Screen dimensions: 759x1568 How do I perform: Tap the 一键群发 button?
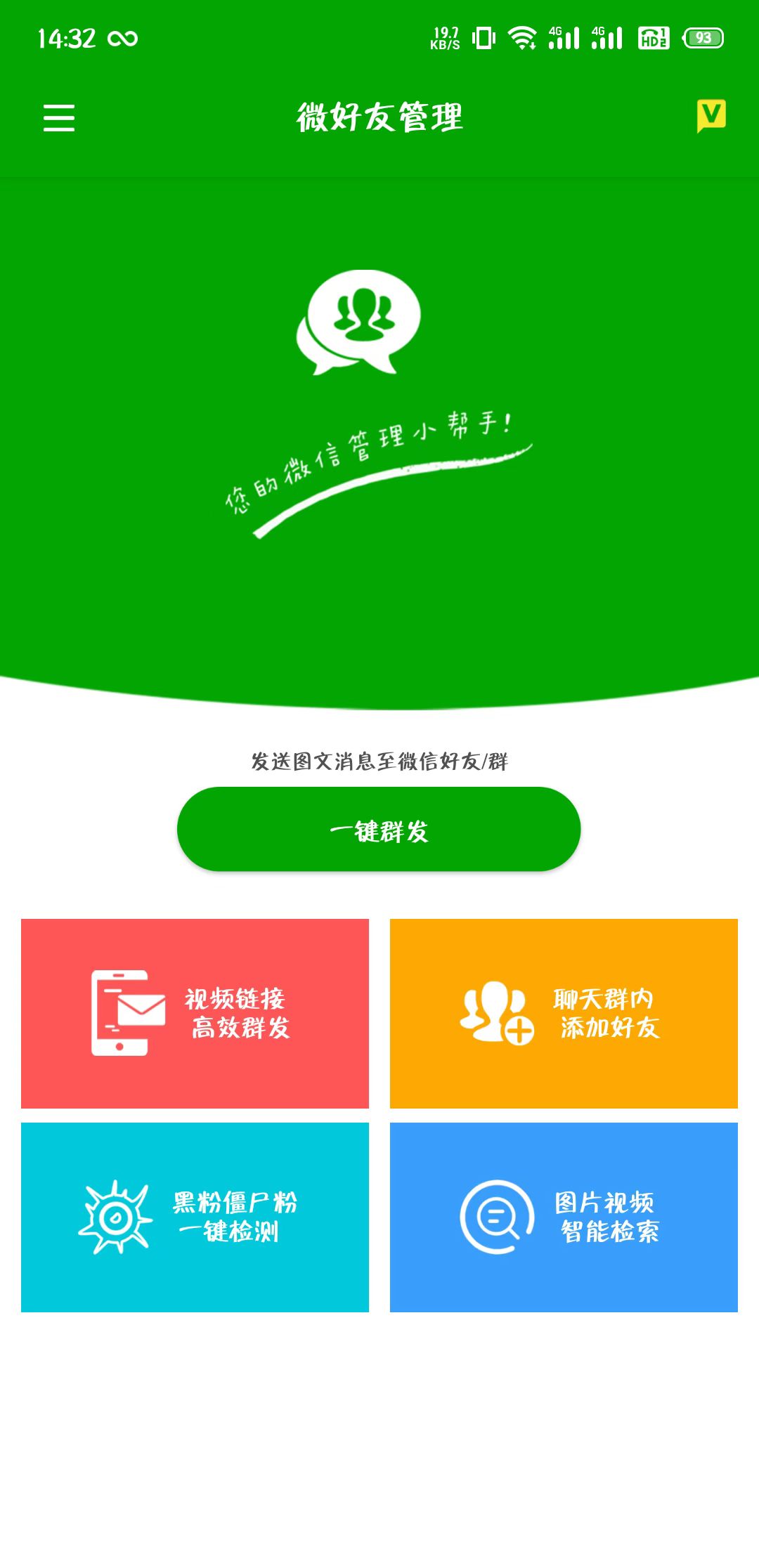tap(379, 830)
